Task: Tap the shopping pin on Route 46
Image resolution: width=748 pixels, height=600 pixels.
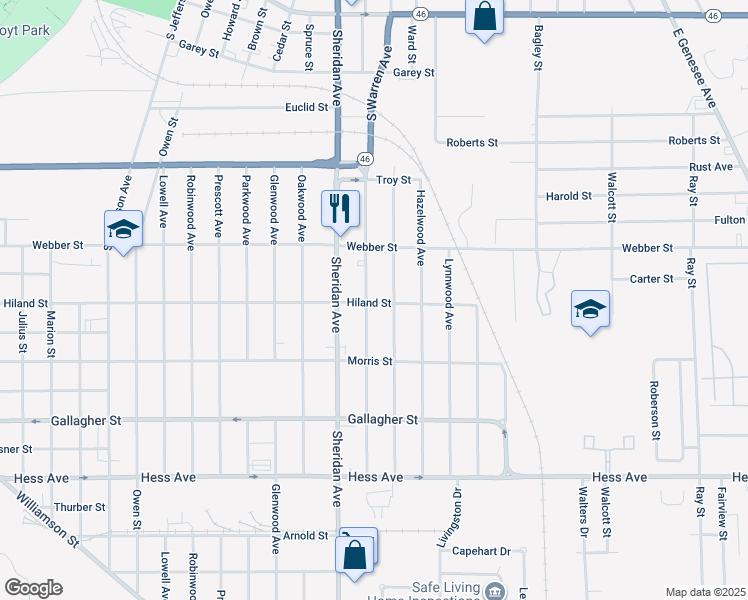Action: tap(485, 19)
